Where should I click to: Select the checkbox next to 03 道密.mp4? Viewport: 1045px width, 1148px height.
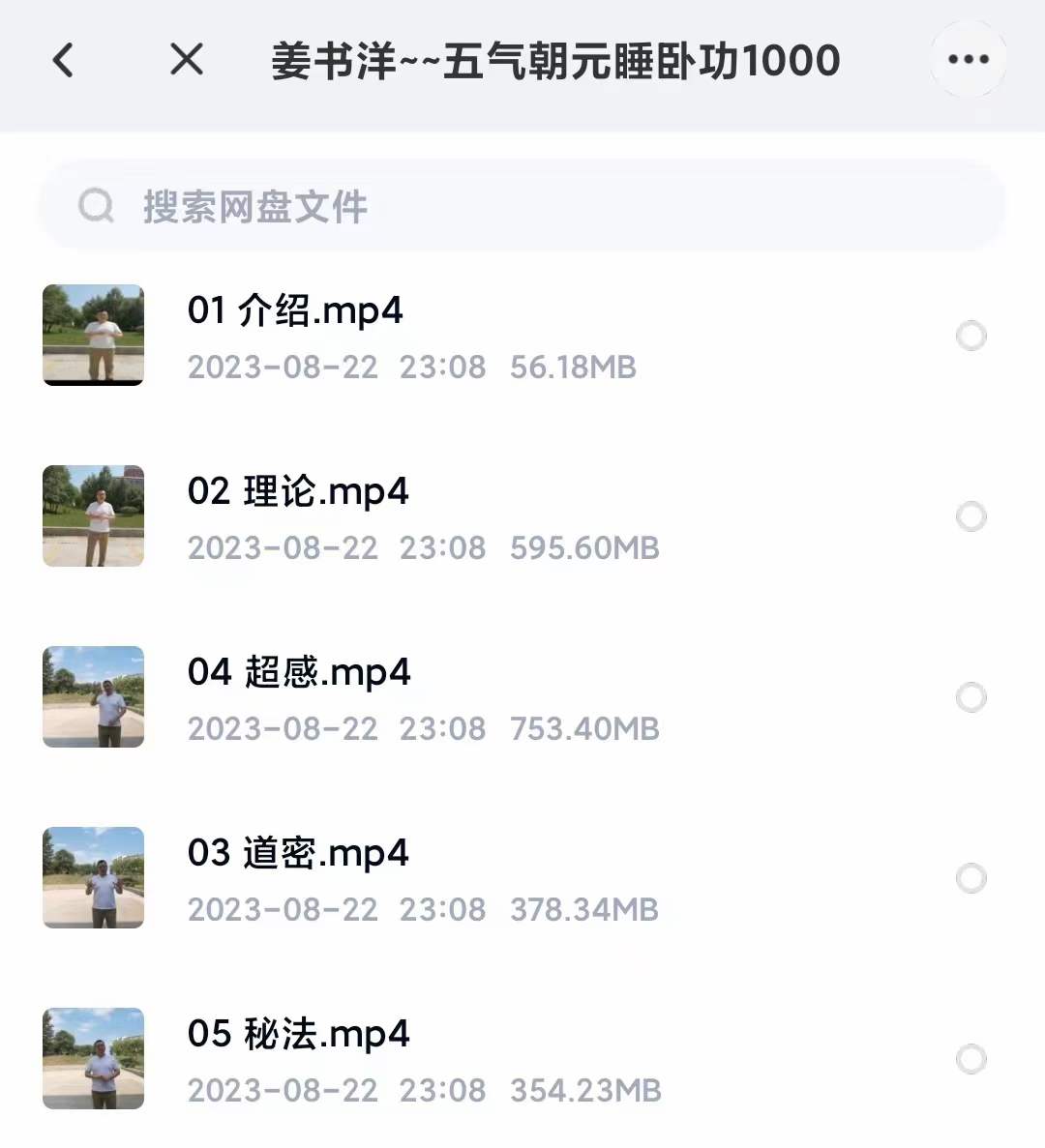(x=970, y=877)
